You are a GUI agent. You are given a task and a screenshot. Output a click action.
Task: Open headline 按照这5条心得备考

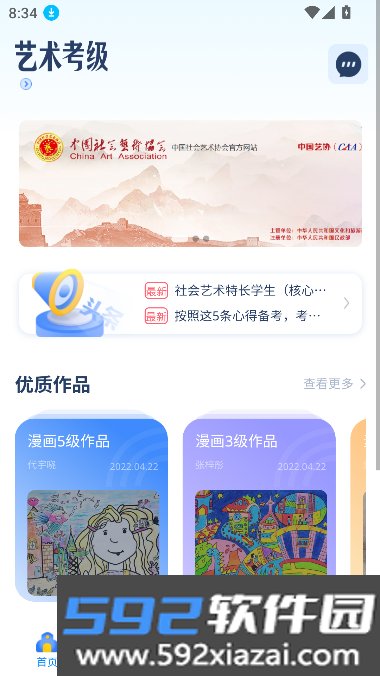[247, 316]
